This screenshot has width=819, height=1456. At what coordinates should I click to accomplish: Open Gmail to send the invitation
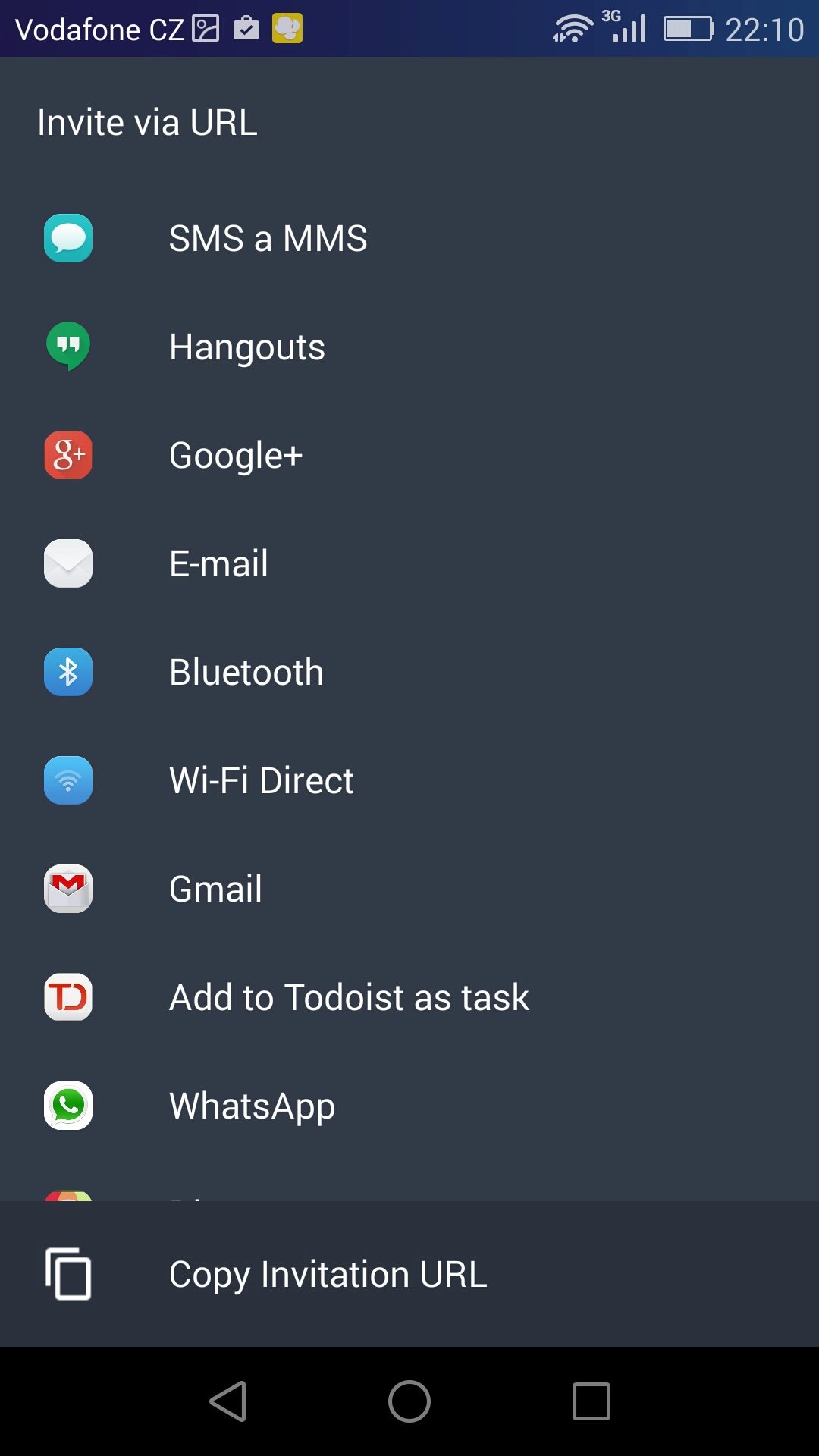coord(409,890)
